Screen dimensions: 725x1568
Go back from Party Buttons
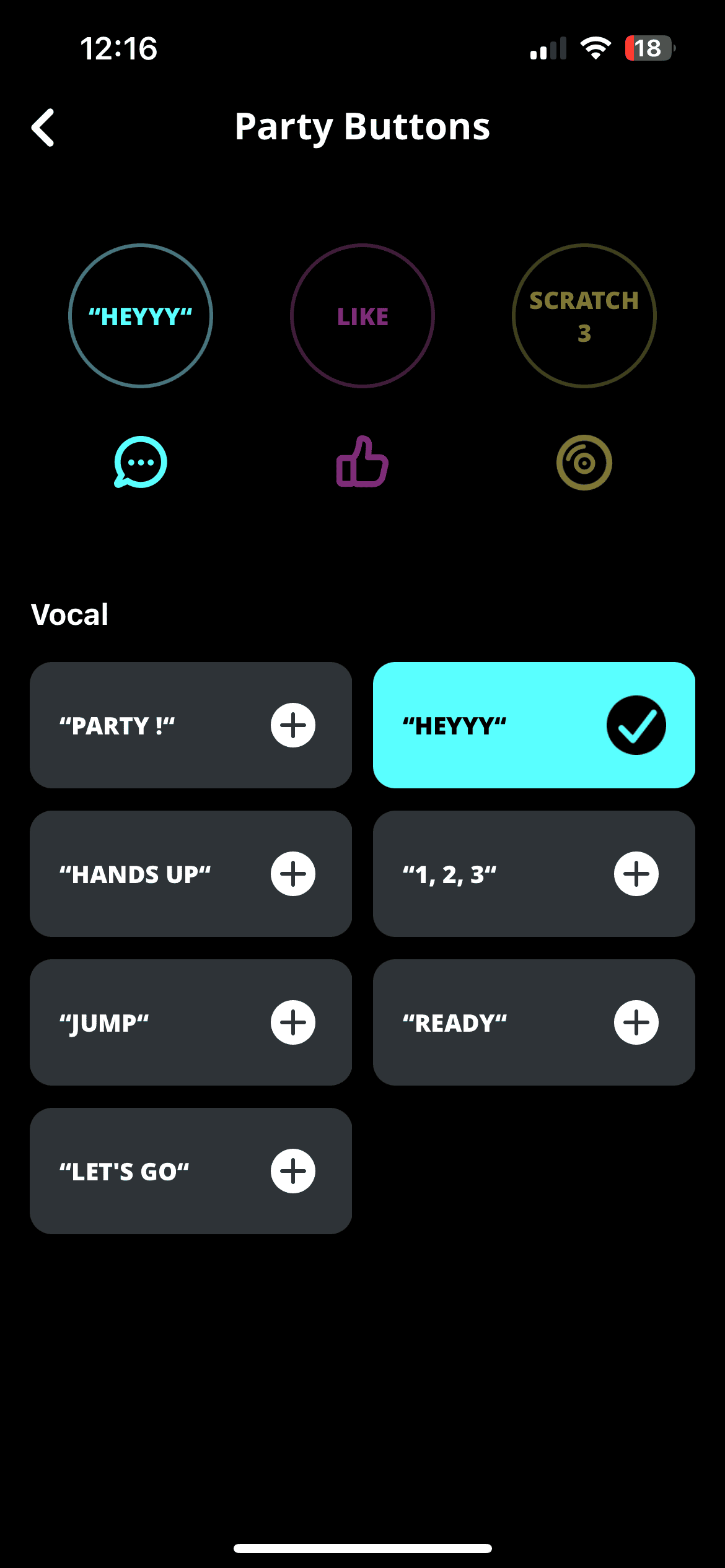tap(43, 128)
